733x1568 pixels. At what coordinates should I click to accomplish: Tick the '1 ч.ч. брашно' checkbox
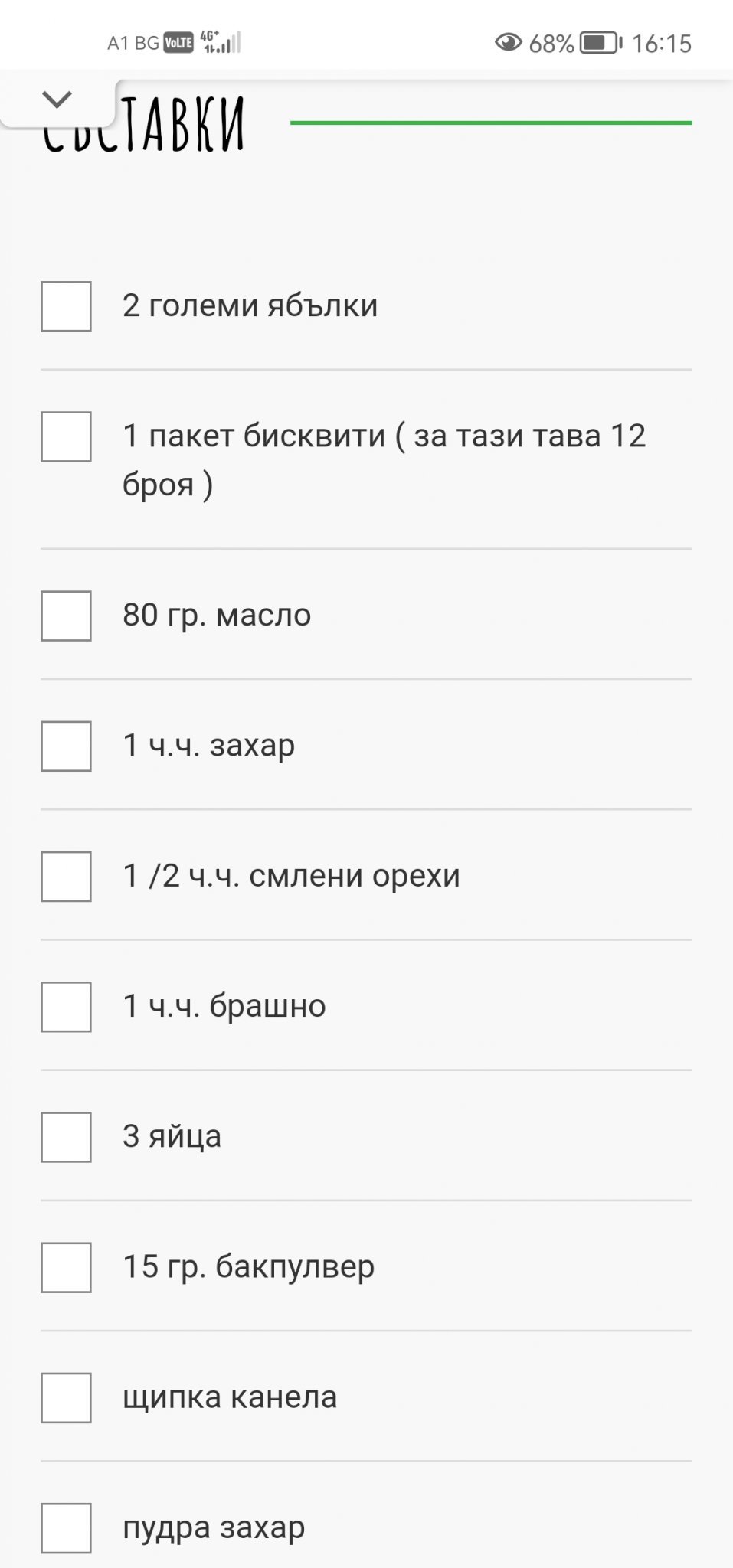(66, 1006)
